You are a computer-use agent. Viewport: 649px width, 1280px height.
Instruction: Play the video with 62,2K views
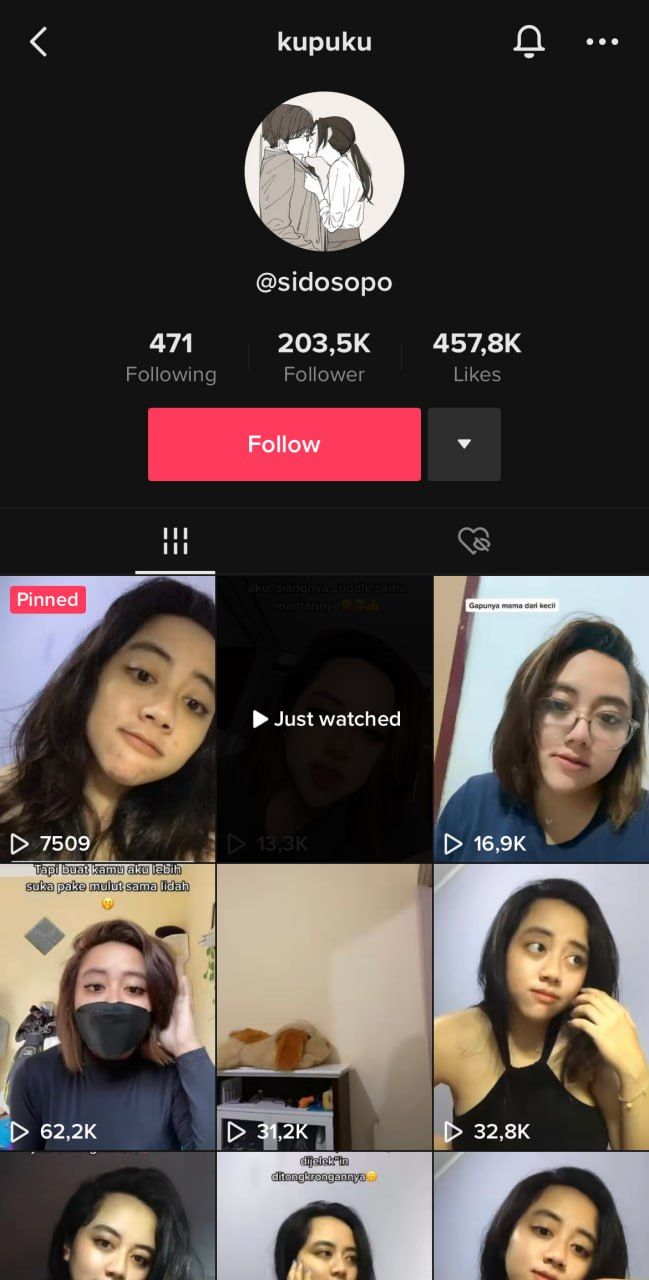(107, 1006)
